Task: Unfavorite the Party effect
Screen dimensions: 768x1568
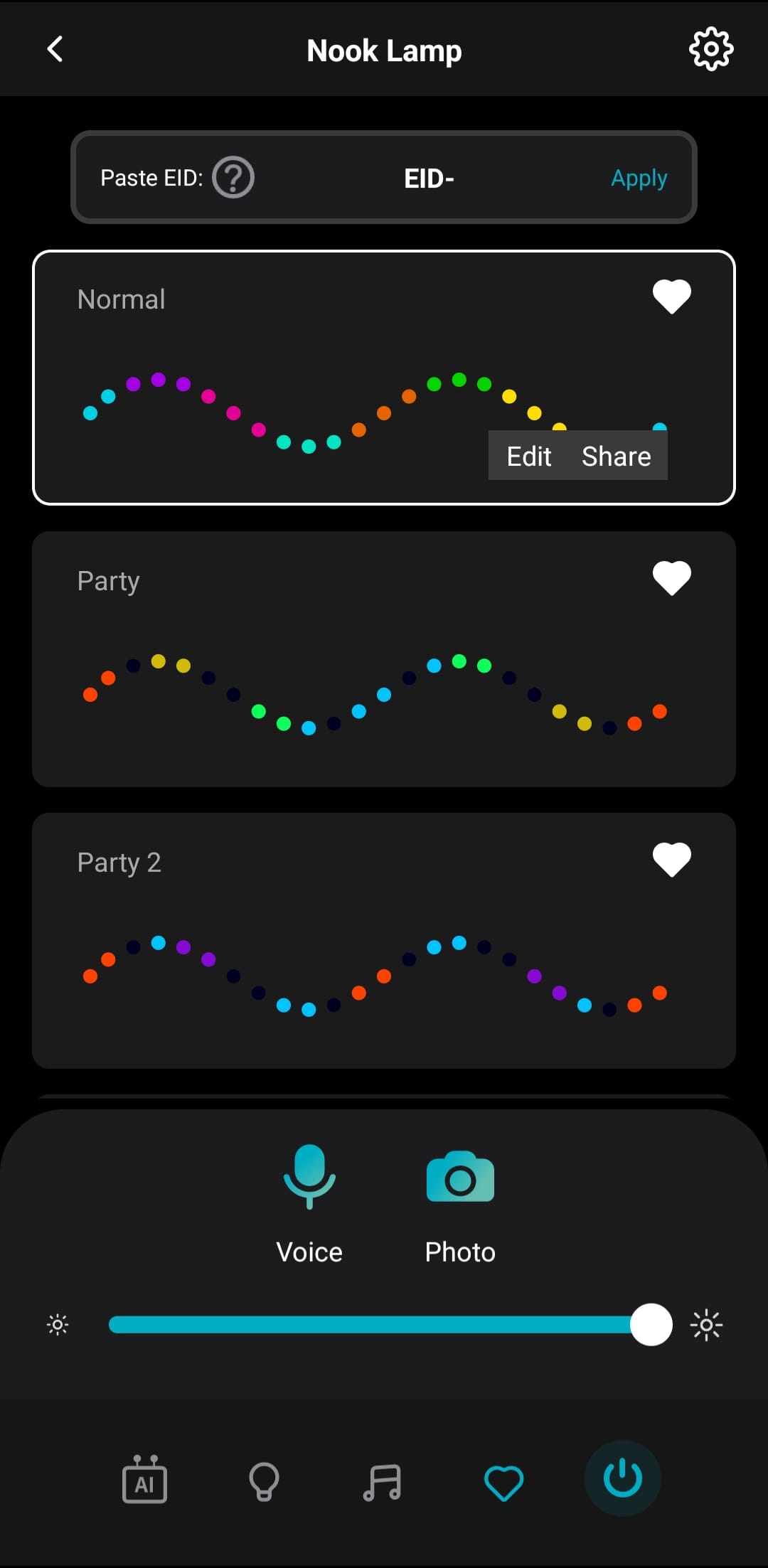Action: click(x=671, y=578)
